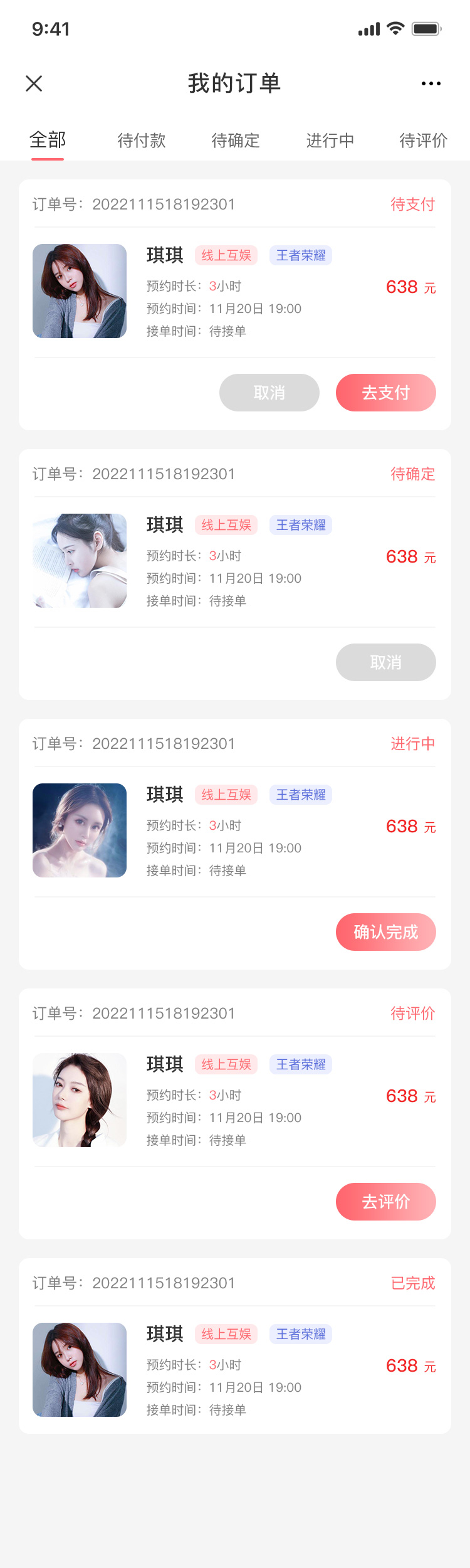Switch to the 全部 tab

click(48, 140)
